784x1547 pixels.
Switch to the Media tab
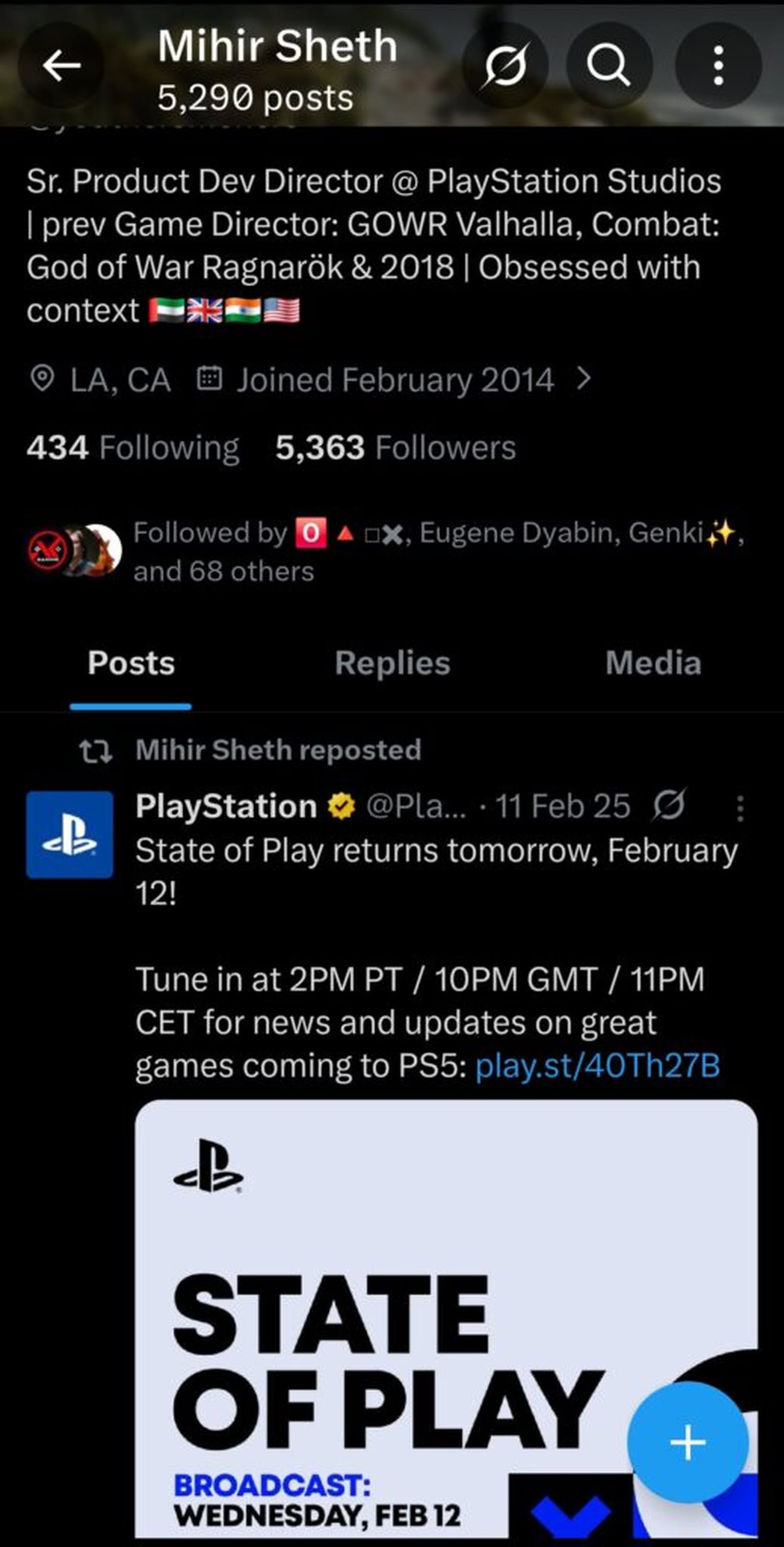coord(653,663)
